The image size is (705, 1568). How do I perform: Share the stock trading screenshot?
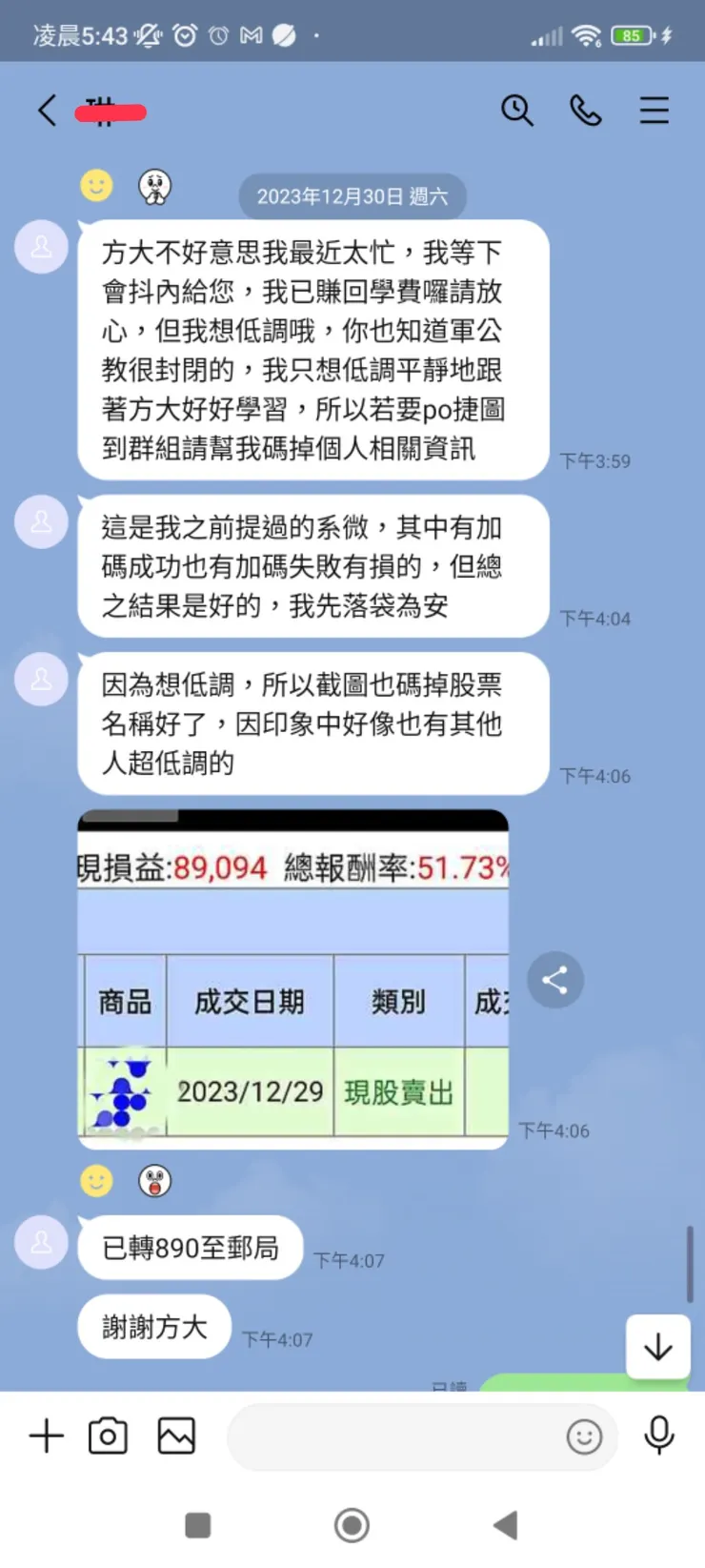(x=554, y=980)
